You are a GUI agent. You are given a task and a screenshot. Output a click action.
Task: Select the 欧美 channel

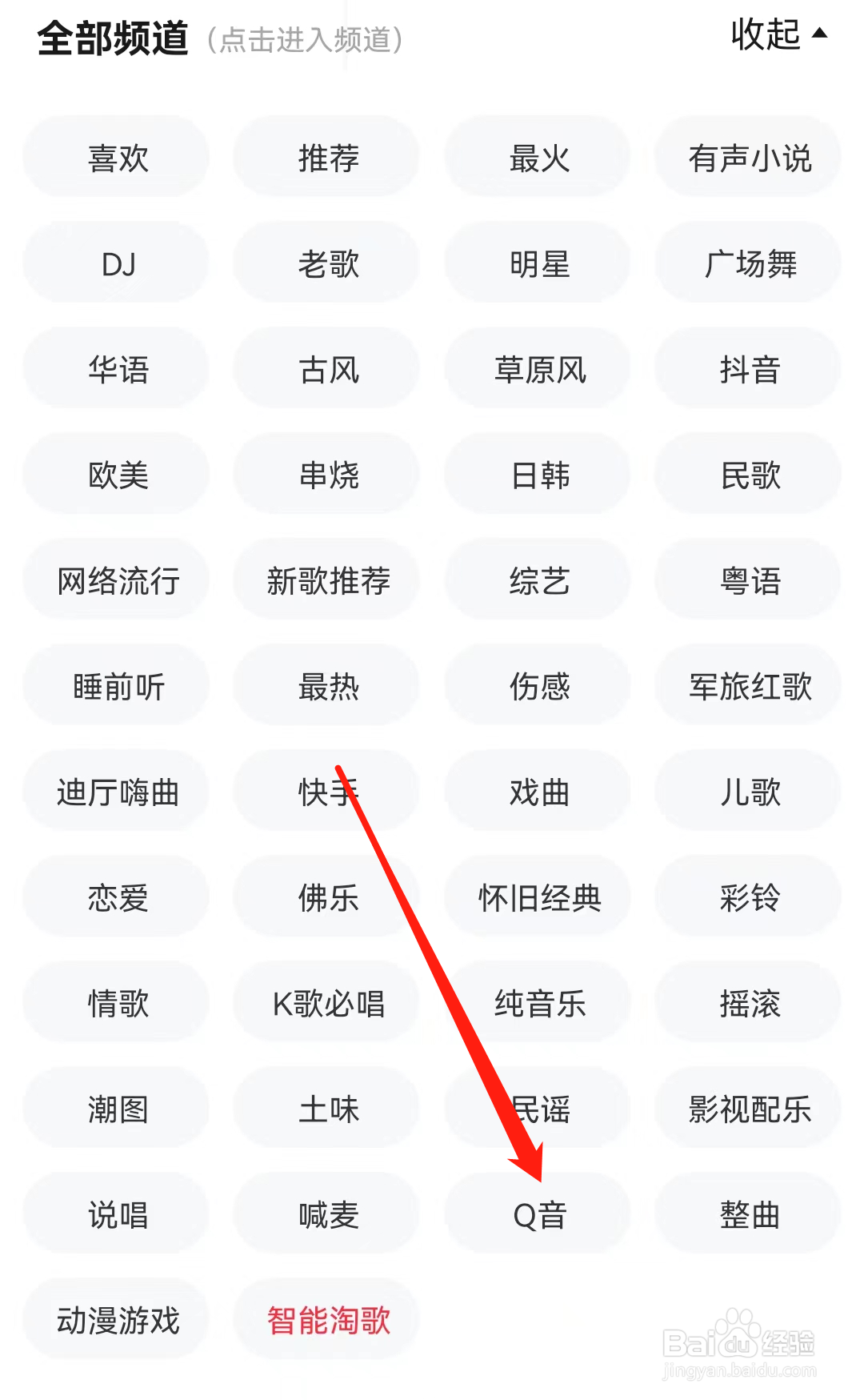click(x=117, y=474)
